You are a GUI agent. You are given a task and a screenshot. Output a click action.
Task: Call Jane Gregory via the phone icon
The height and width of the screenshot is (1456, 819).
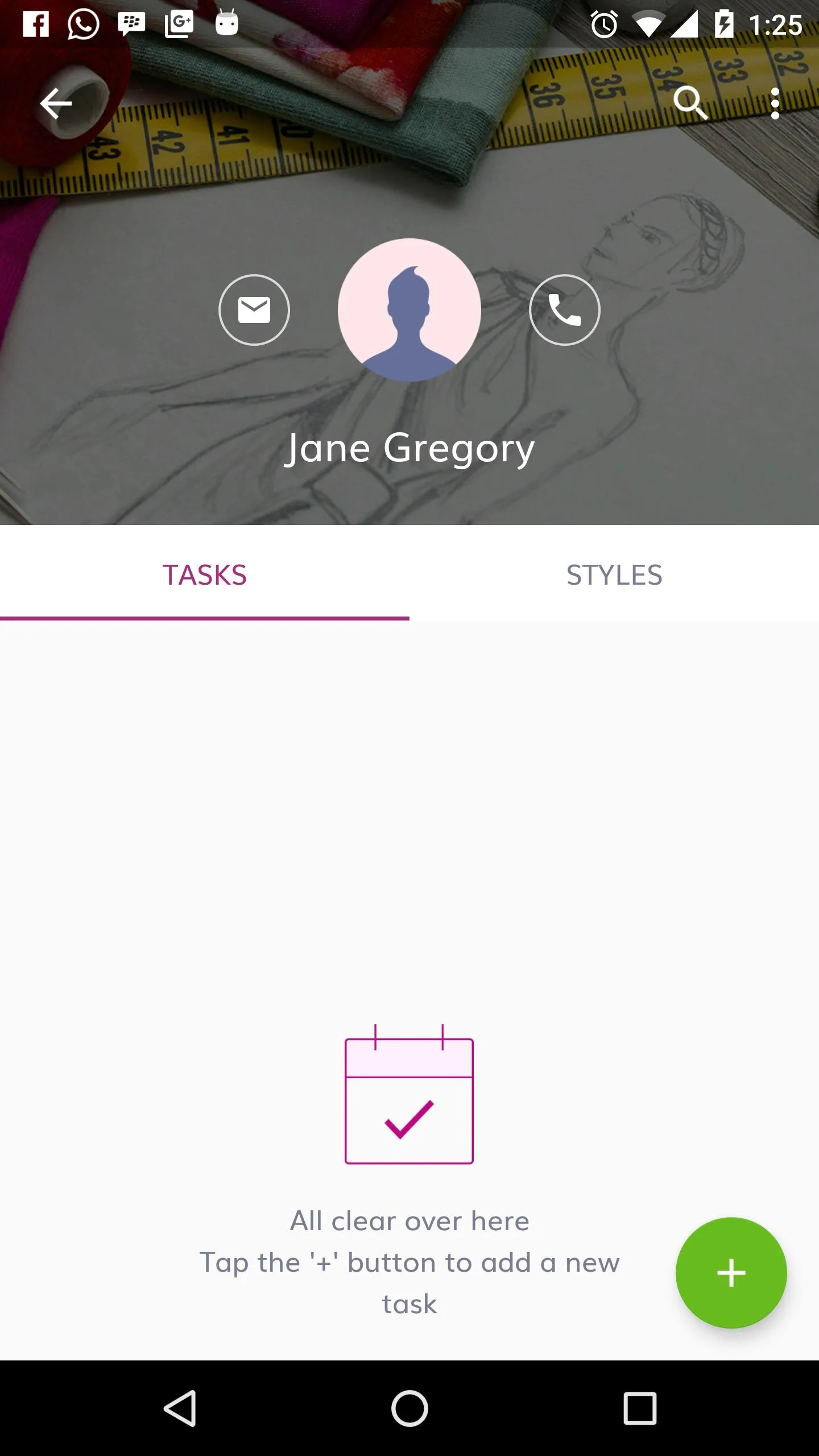click(564, 310)
